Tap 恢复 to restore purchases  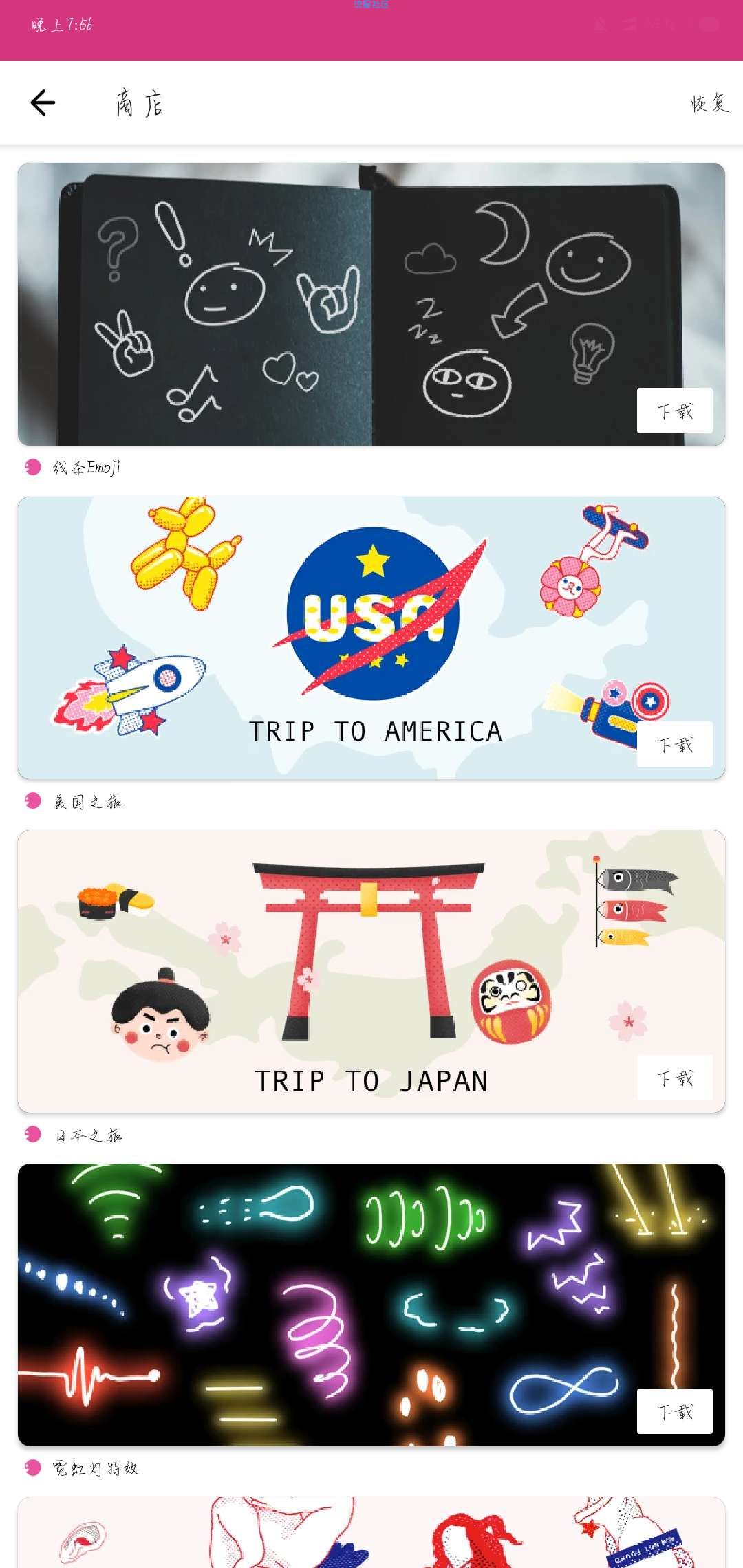[709, 104]
